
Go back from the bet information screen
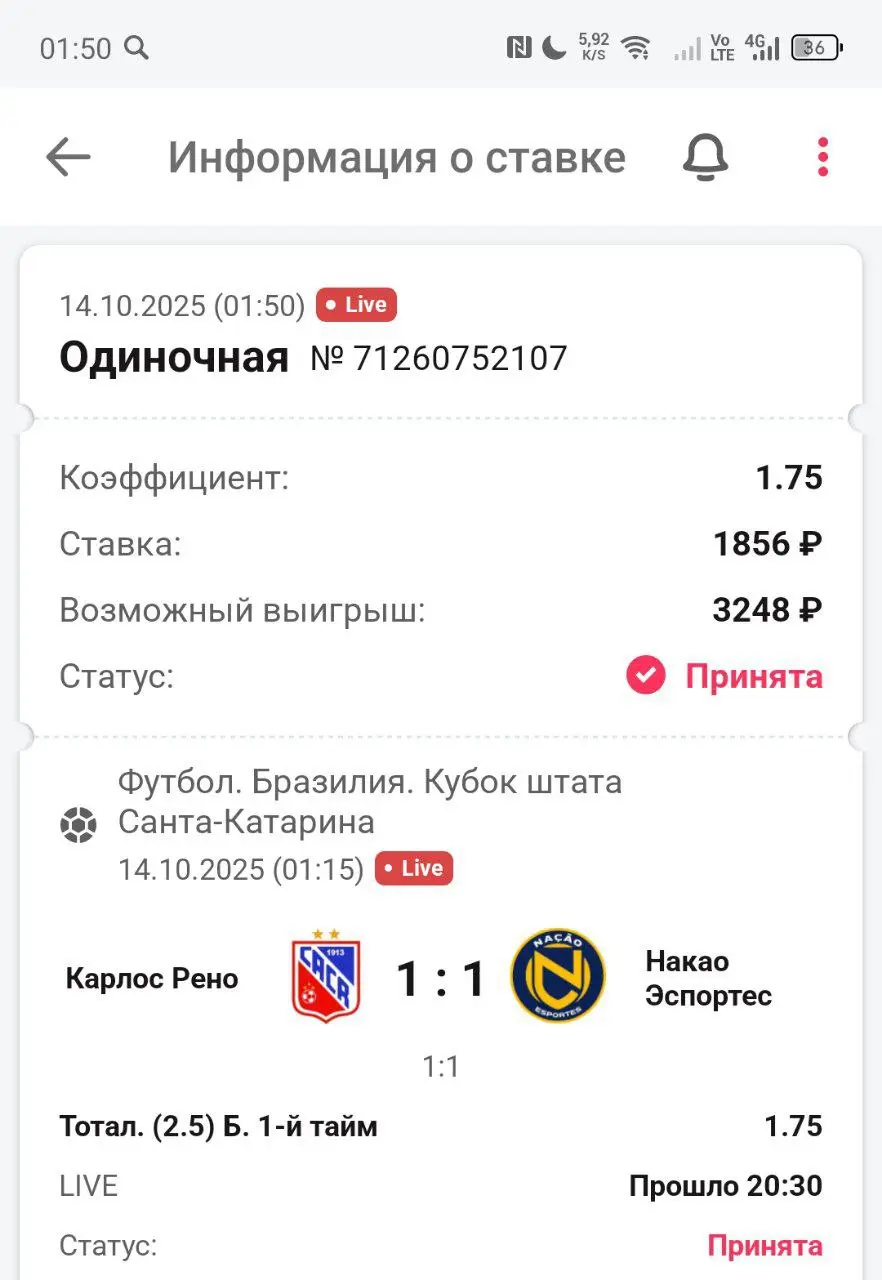coord(68,157)
